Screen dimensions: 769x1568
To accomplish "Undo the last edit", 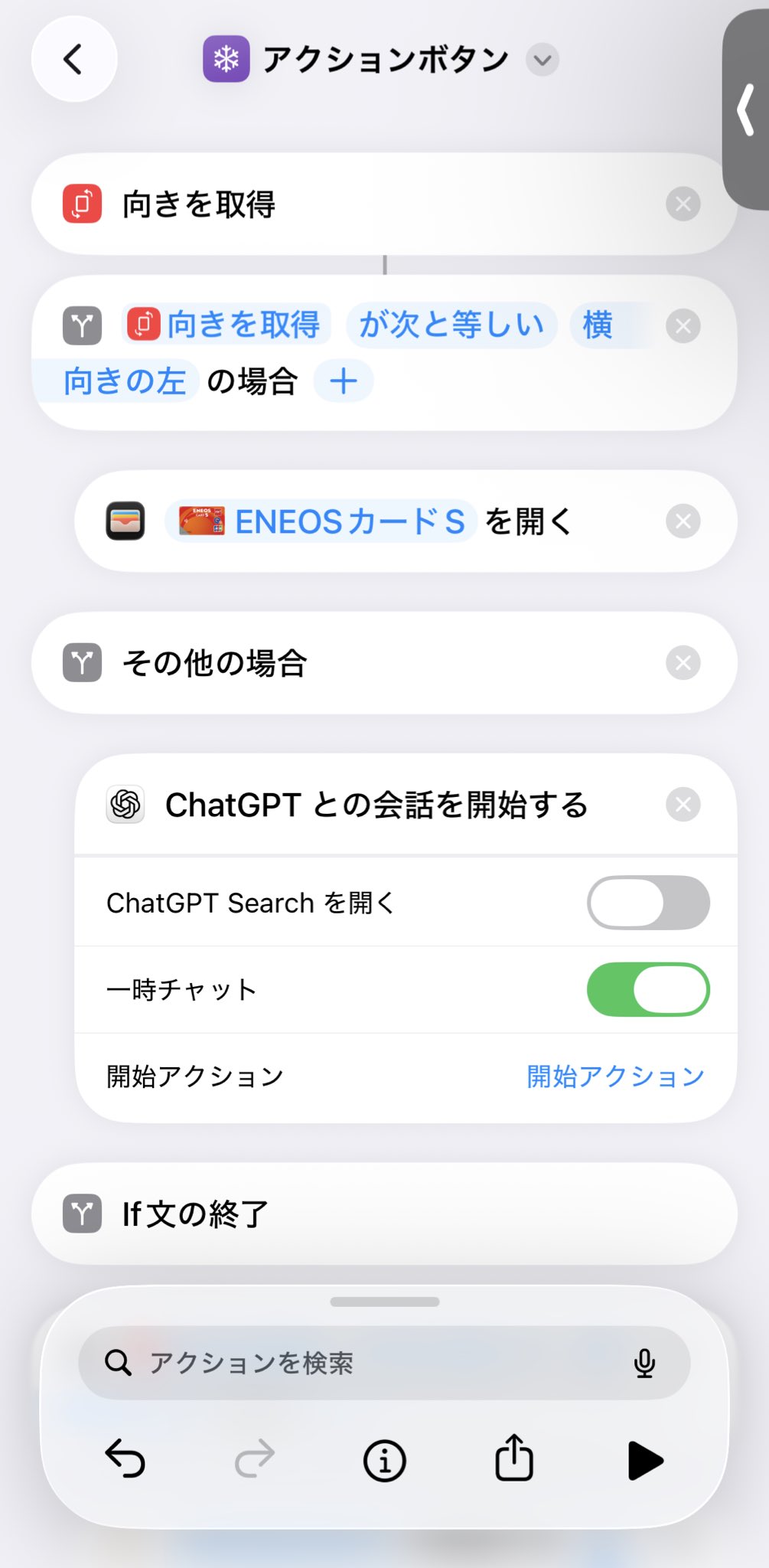I will tap(125, 1459).
